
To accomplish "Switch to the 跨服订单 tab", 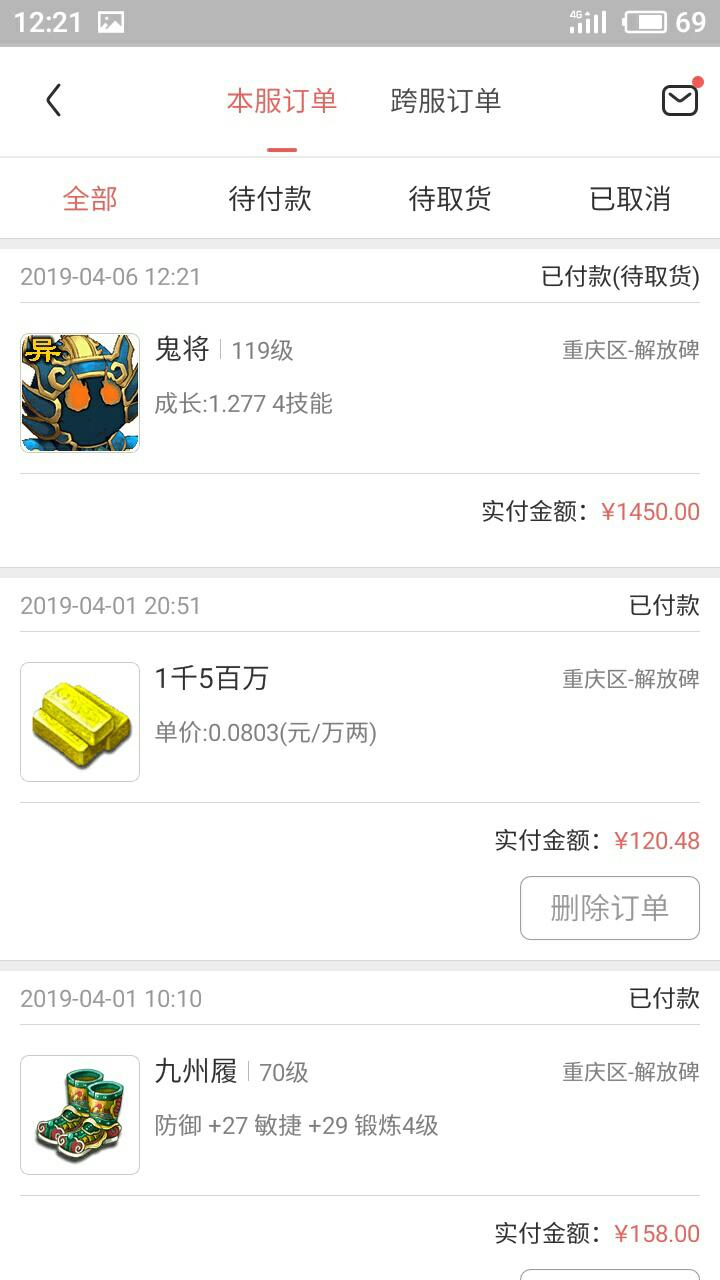I will point(445,101).
